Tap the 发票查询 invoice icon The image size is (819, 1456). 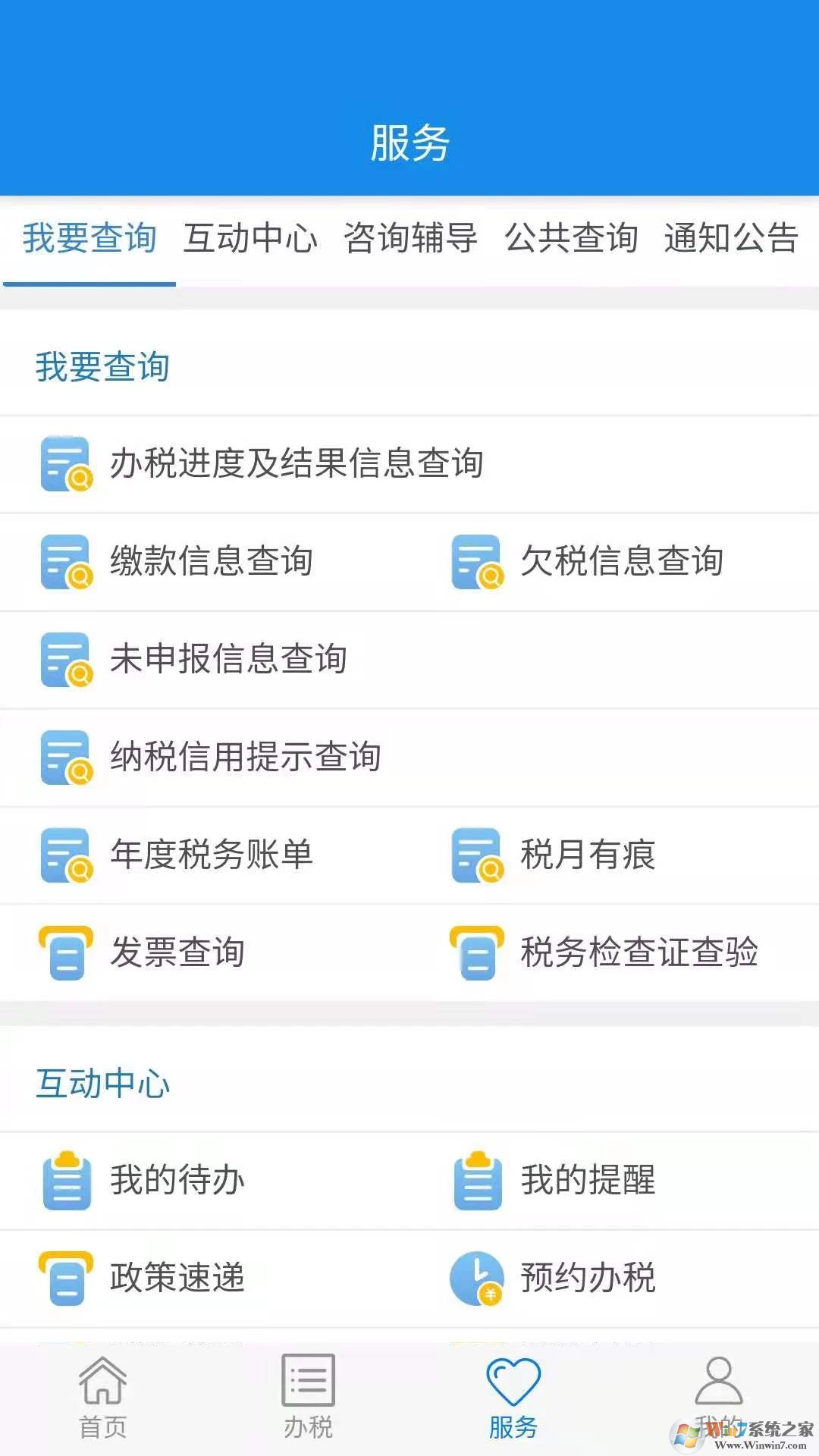pos(64,952)
